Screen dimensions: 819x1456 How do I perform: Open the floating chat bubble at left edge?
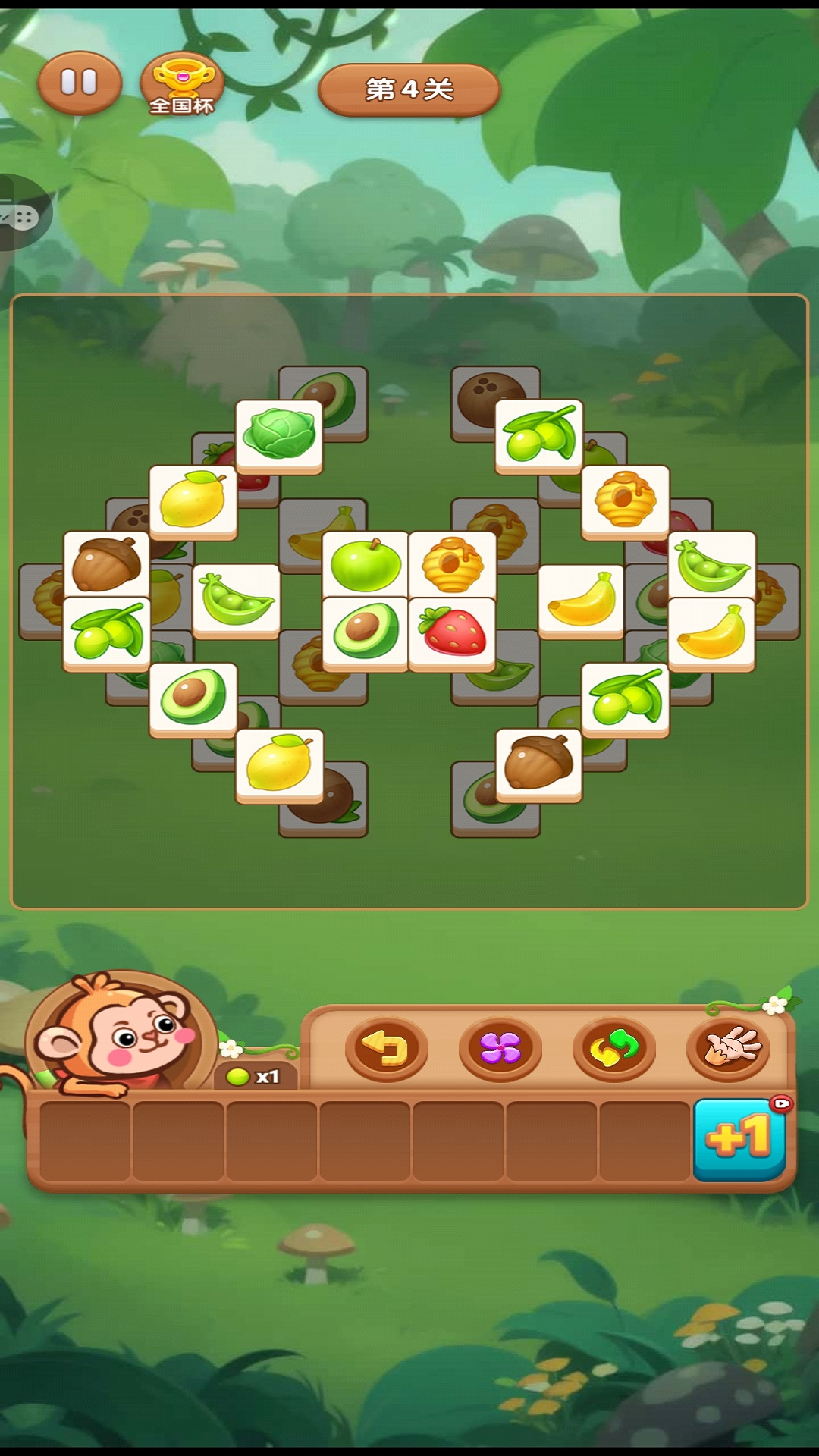click(21, 217)
